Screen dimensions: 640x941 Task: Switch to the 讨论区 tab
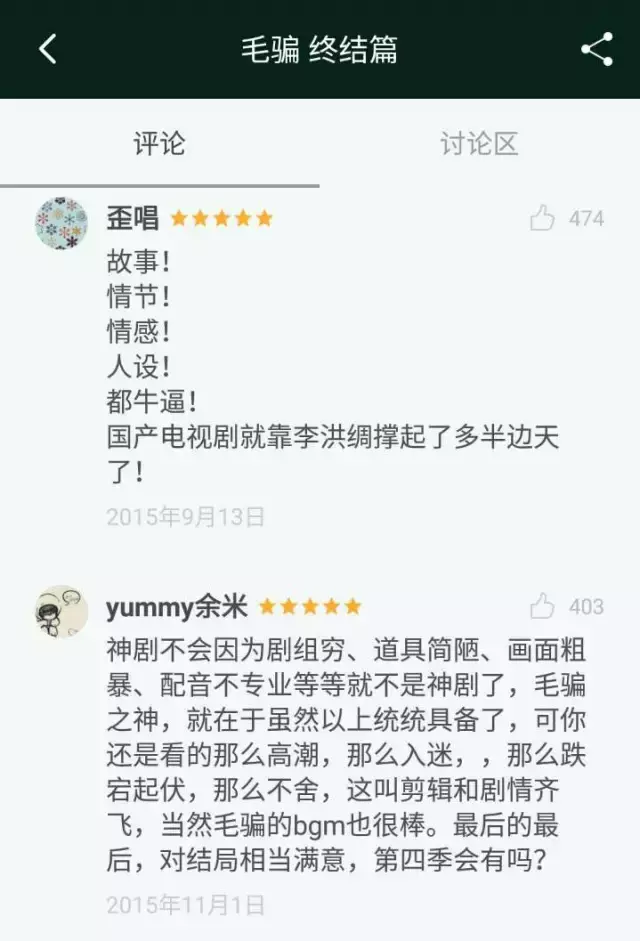tap(479, 143)
